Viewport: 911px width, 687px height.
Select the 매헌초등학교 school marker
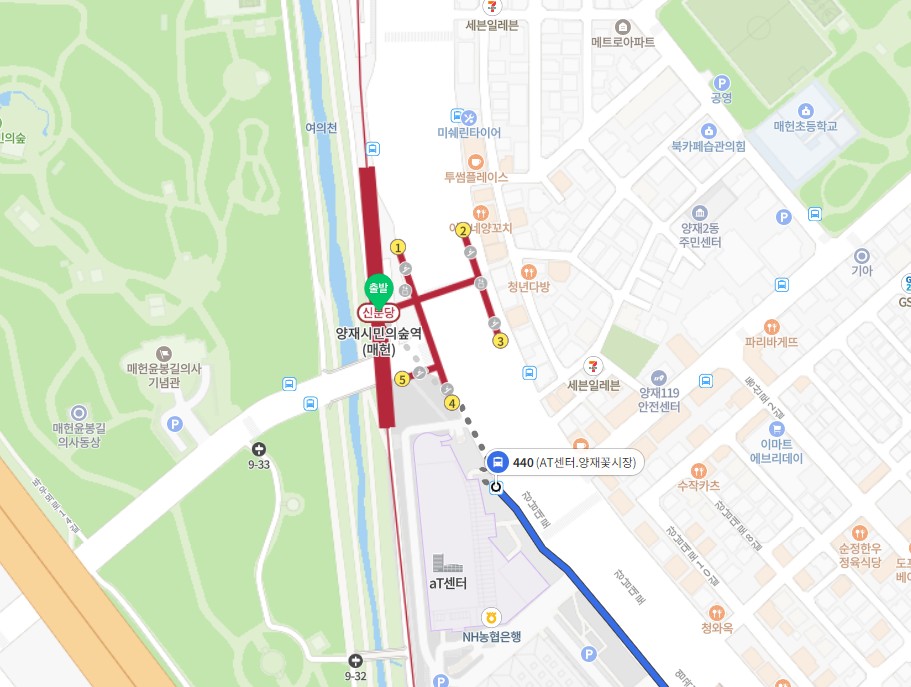tap(805, 110)
